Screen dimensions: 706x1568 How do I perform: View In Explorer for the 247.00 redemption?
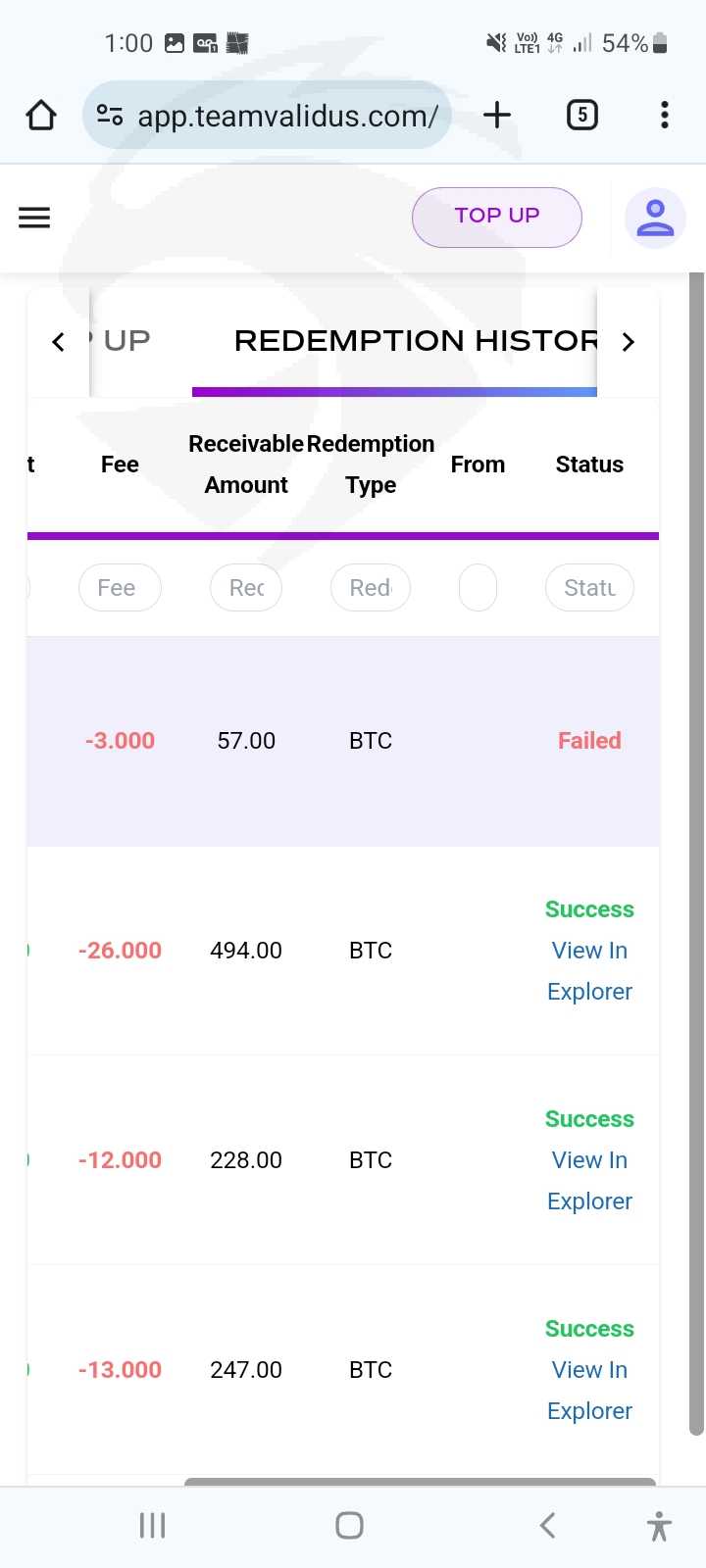click(x=589, y=1391)
